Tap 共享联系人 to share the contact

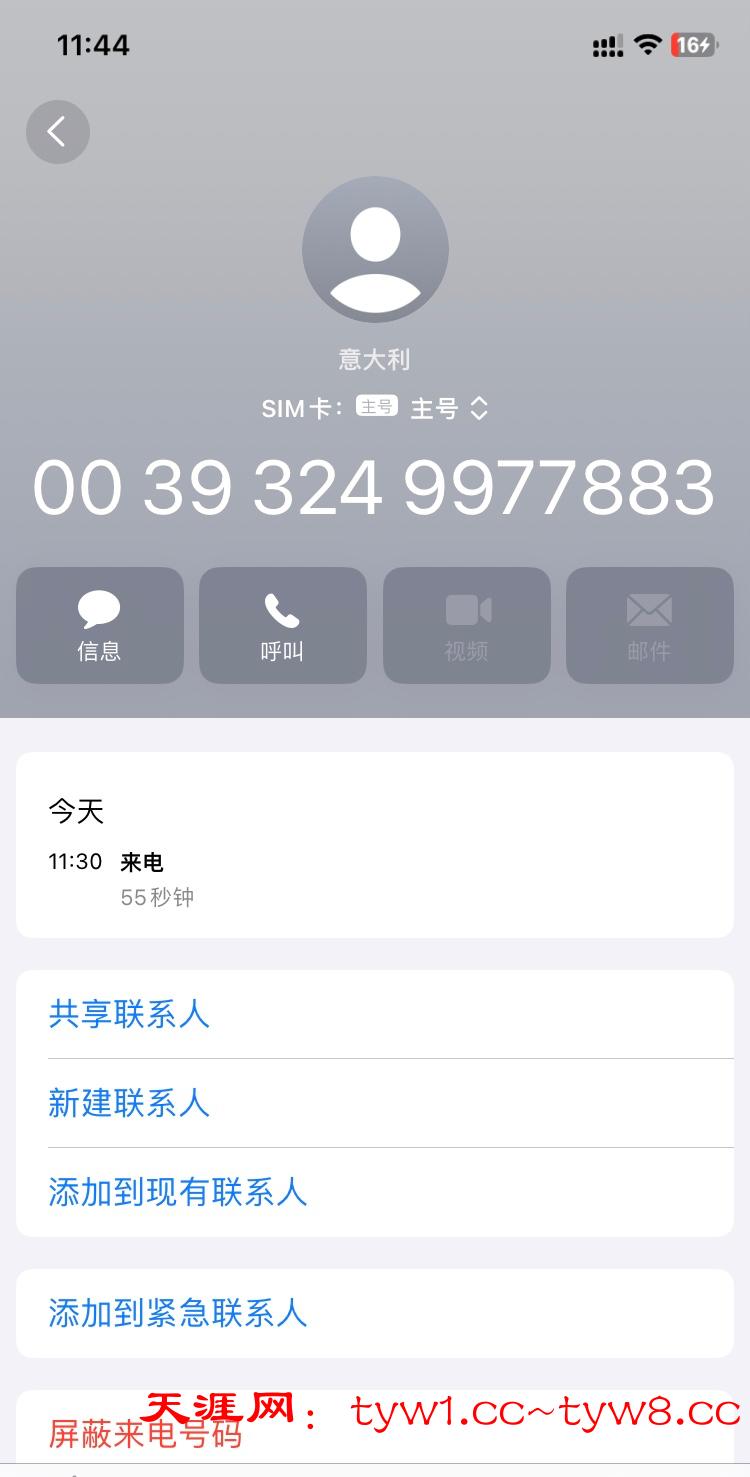point(129,1014)
